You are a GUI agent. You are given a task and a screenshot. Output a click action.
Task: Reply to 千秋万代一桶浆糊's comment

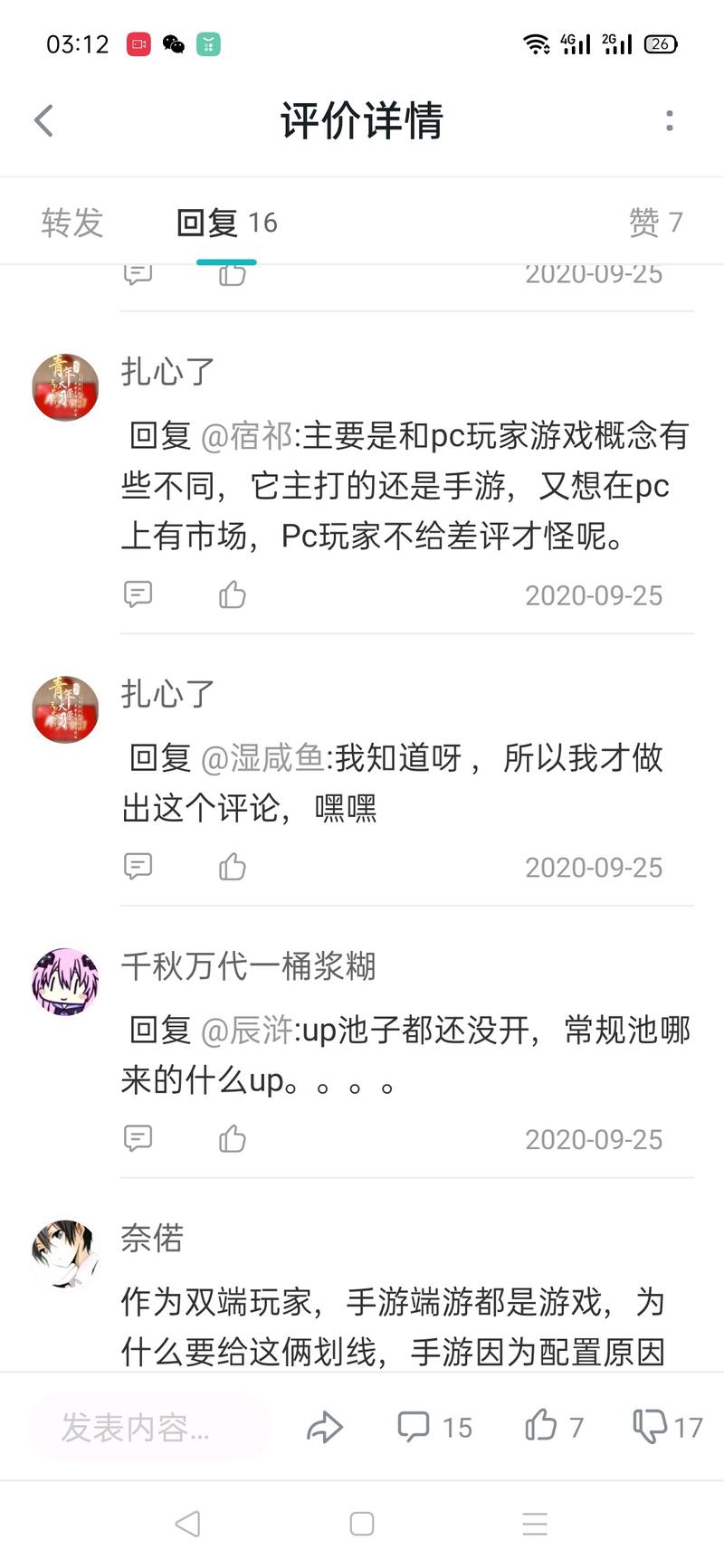(x=138, y=1138)
